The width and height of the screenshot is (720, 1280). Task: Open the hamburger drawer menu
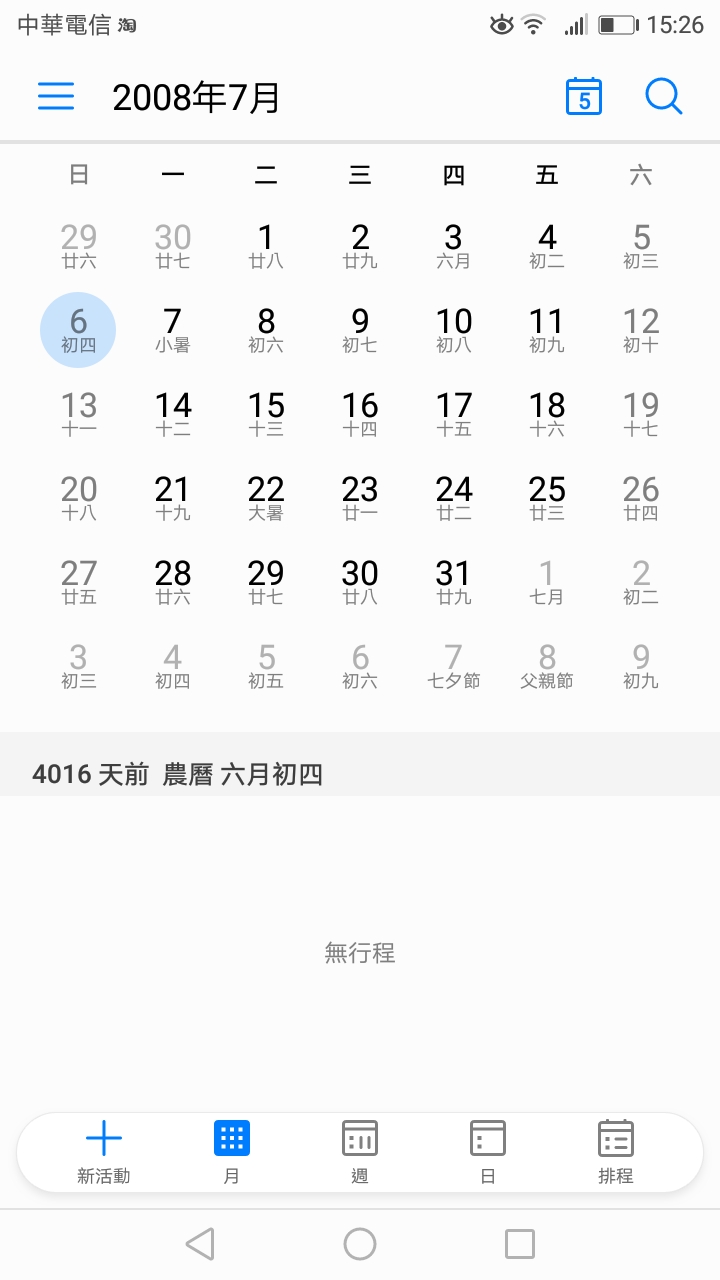(56, 96)
